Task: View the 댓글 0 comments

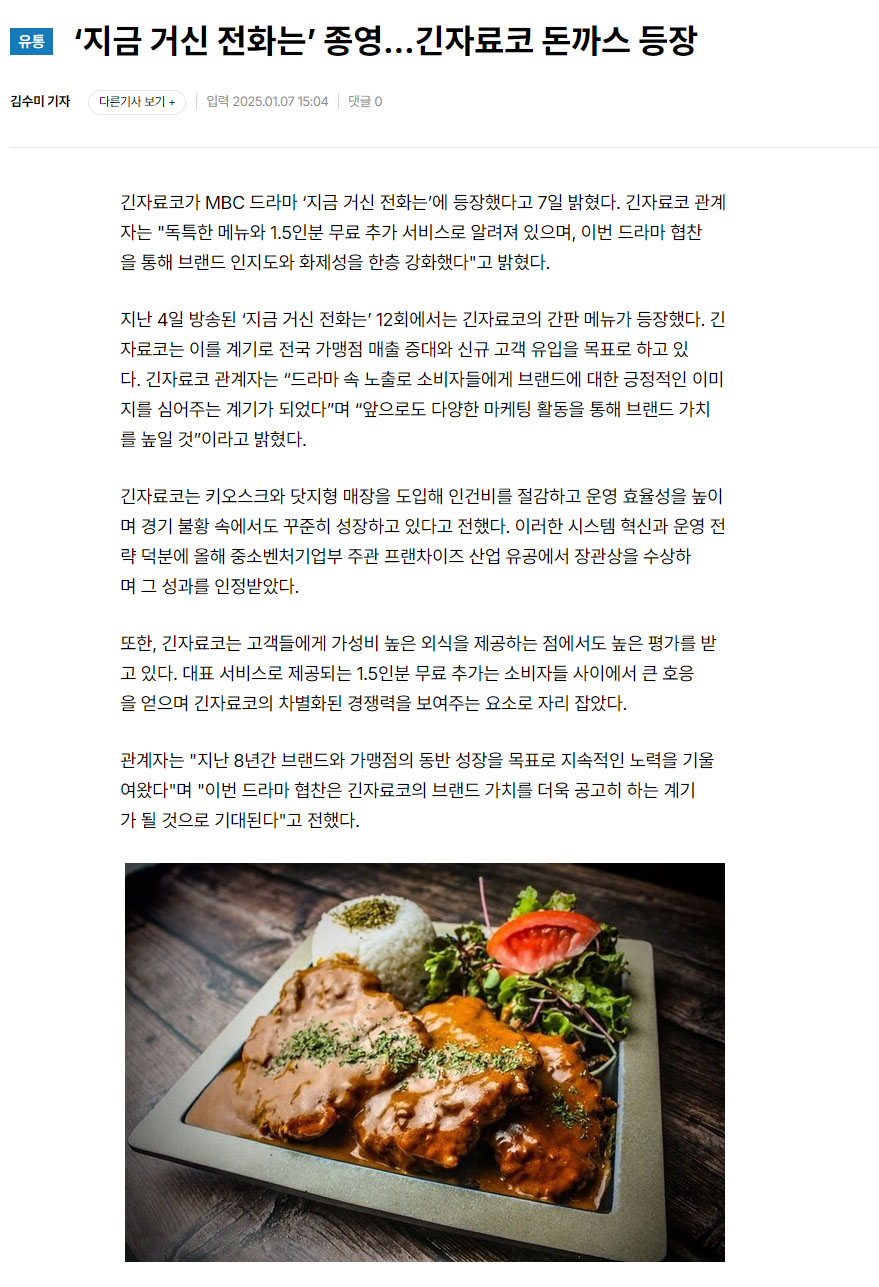Action: [x=365, y=102]
